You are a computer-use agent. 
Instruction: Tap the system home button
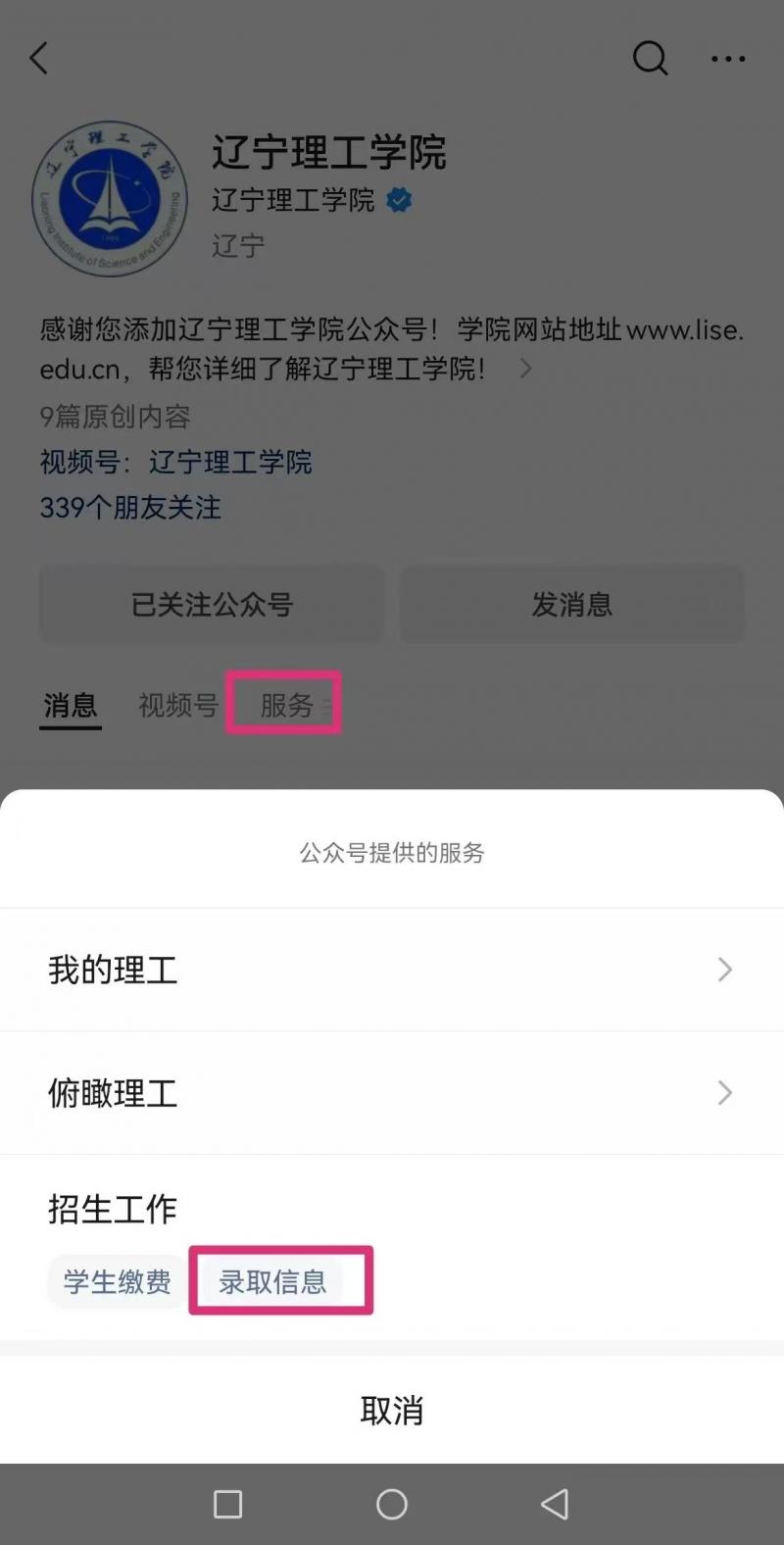pos(392,1504)
